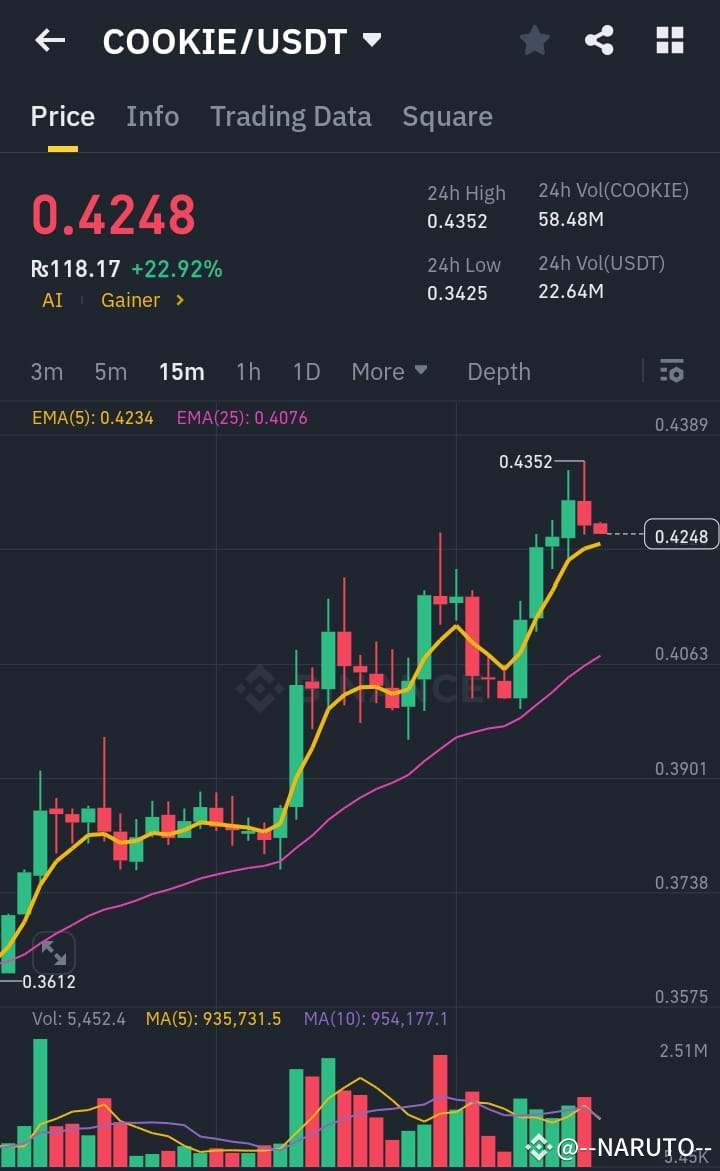Open the grid menu icon top right
720x1171 pixels.
tap(668, 40)
